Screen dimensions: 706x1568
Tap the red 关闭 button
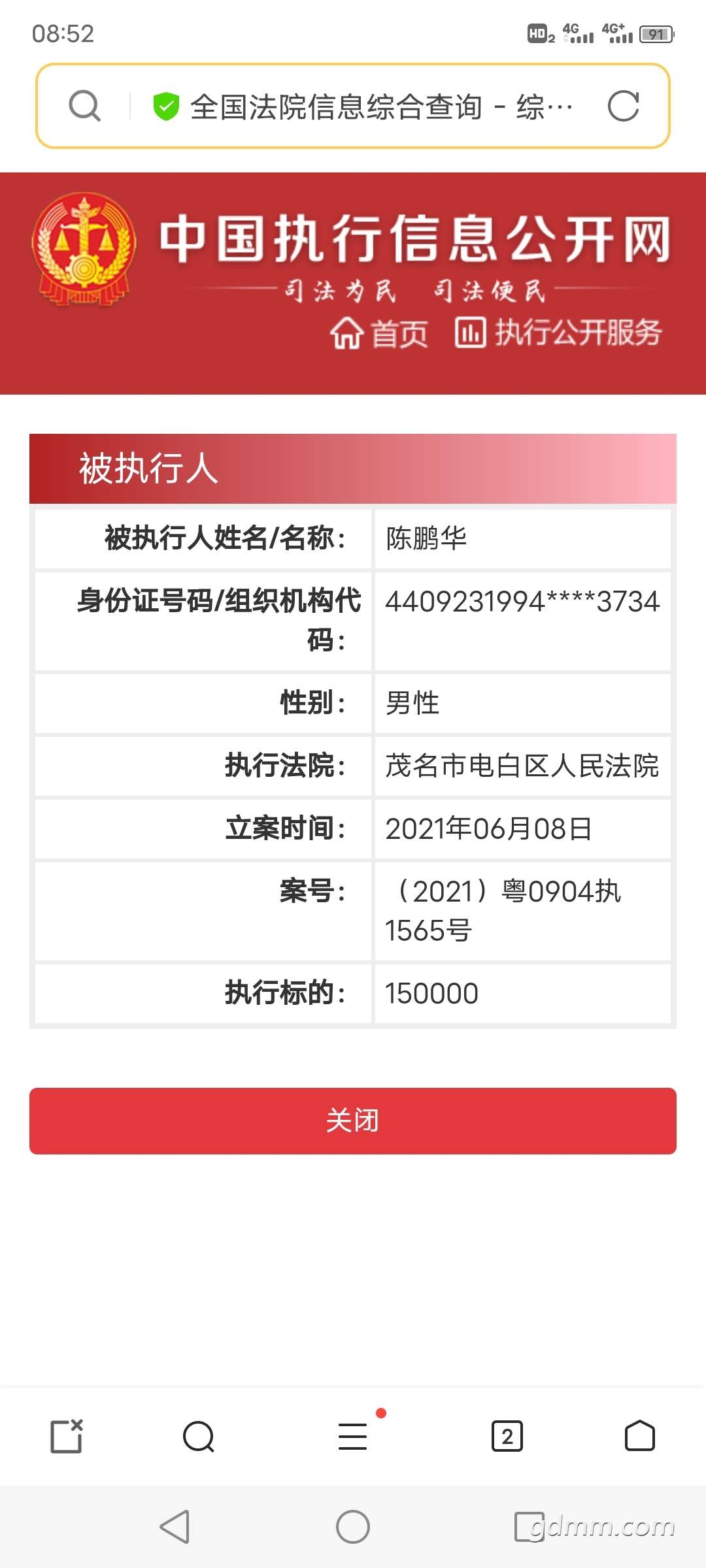(x=353, y=1120)
